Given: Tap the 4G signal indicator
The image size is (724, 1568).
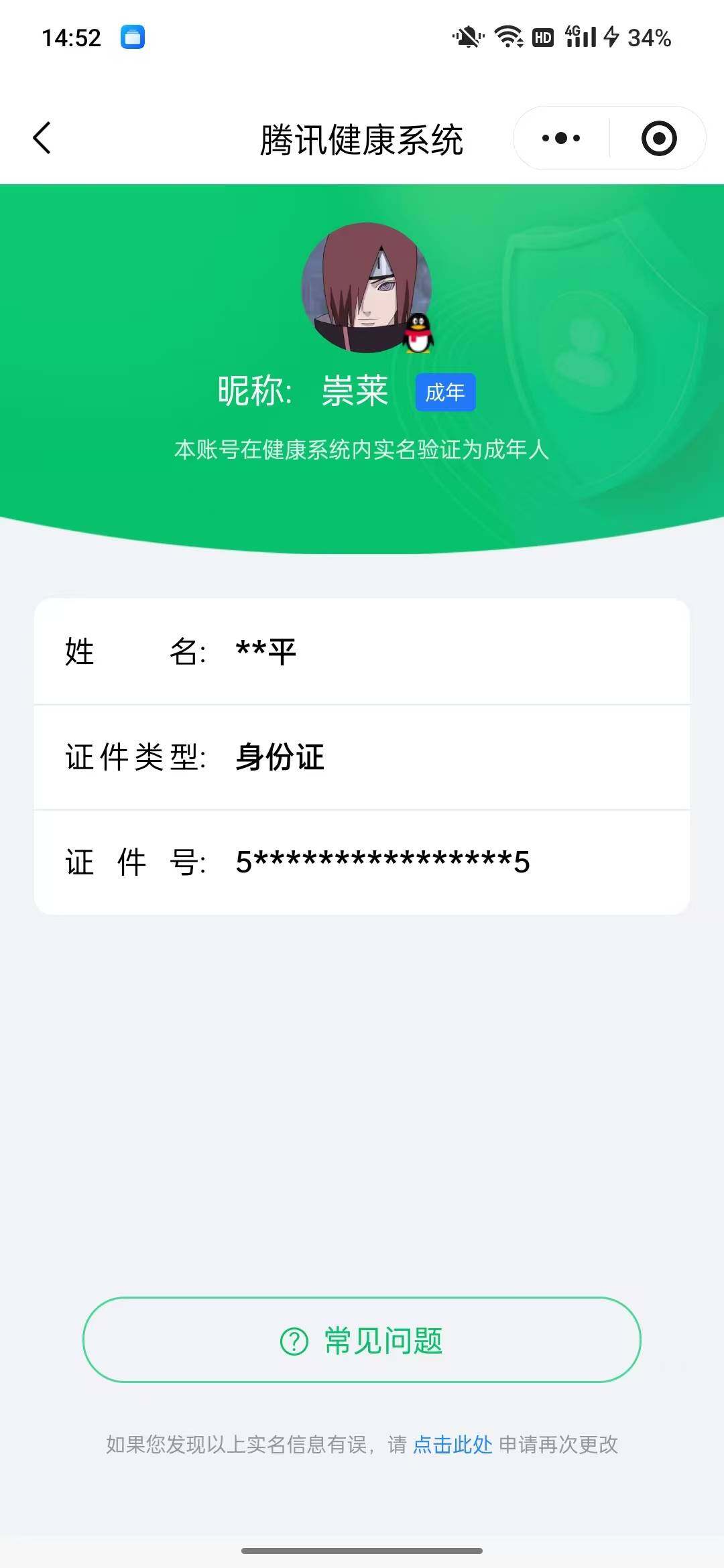Looking at the screenshot, I should [x=581, y=39].
